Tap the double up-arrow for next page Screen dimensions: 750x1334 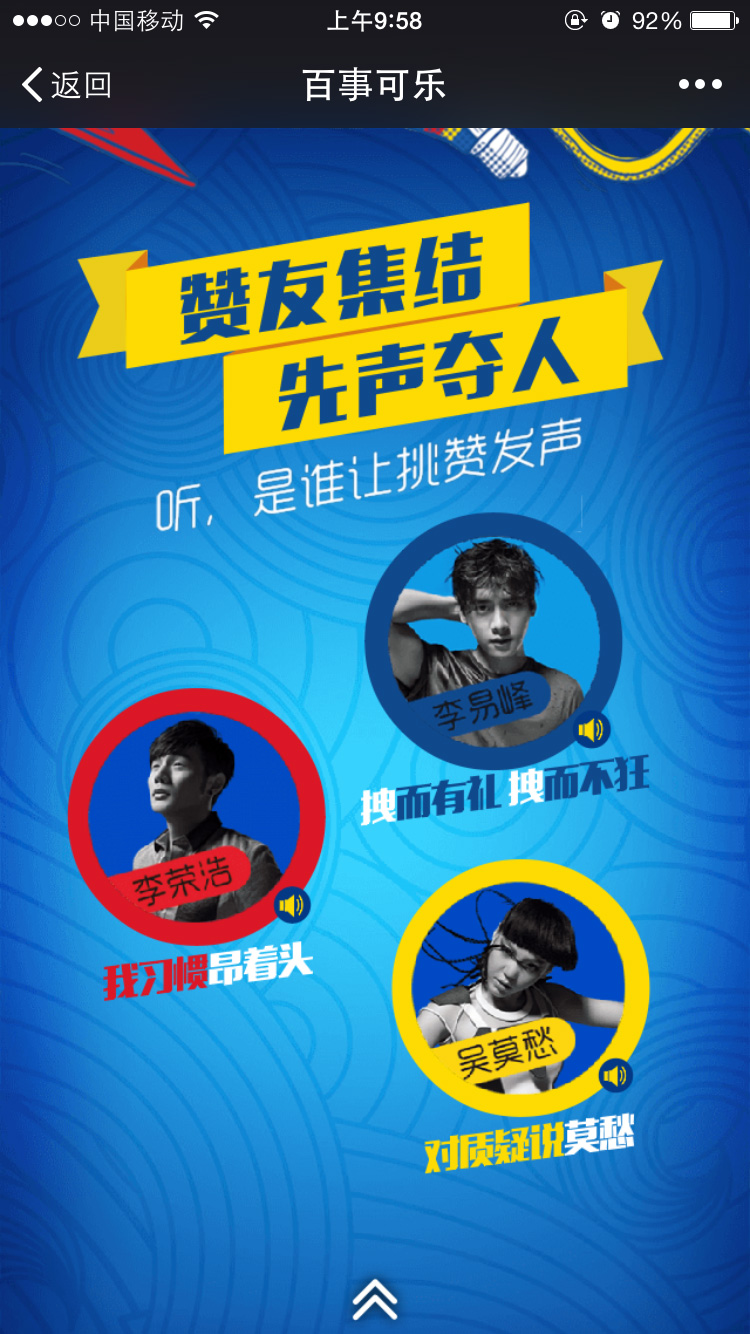coord(375,1300)
